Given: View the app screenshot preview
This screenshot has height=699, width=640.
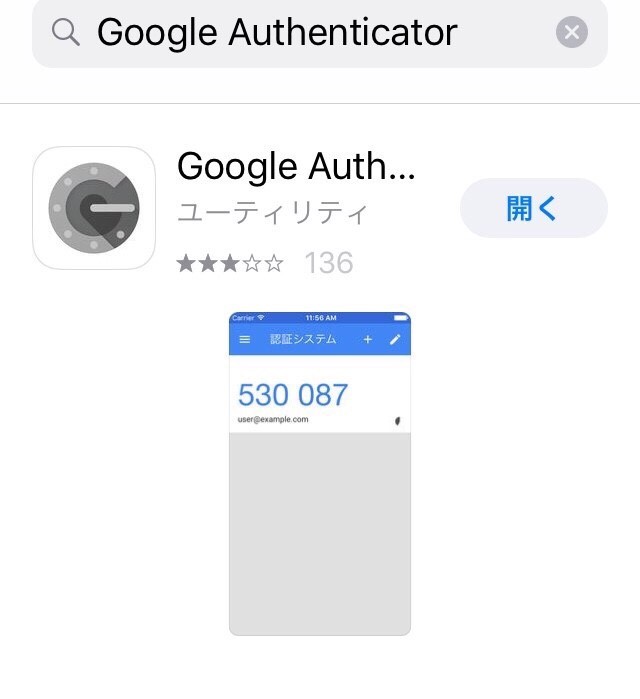Looking at the screenshot, I should click(320, 473).
